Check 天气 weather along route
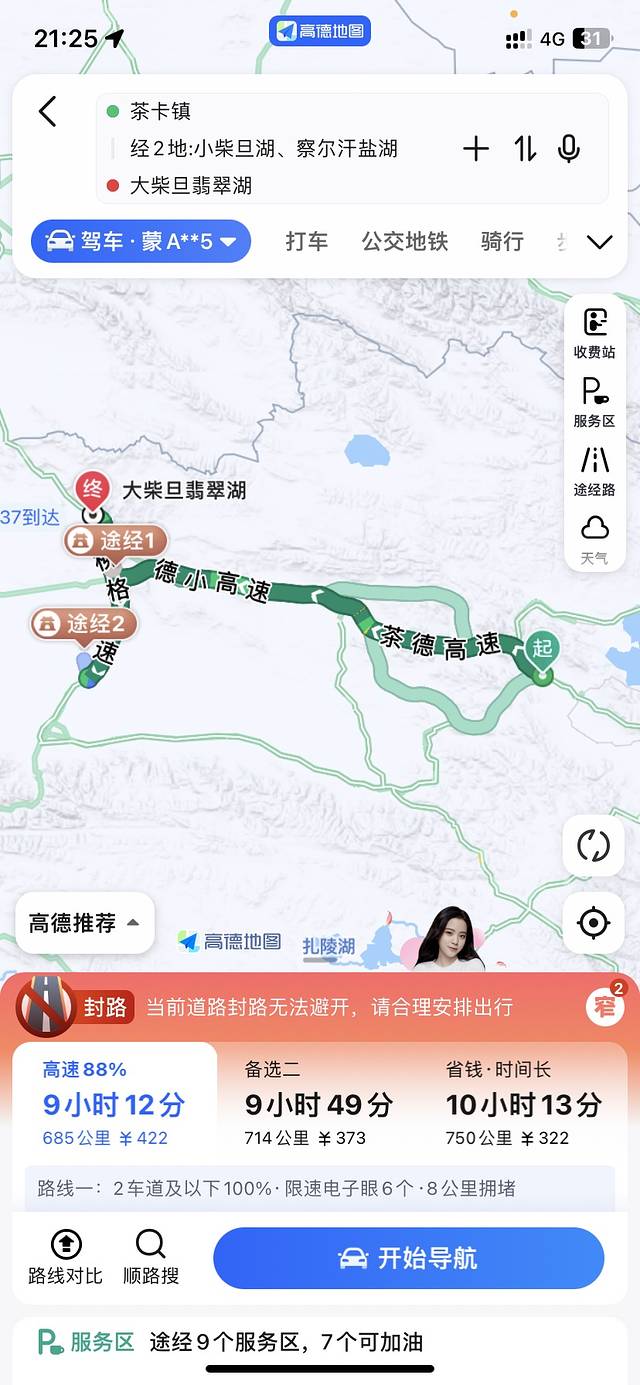This screenshot has height=1385, width=640. 594,538
